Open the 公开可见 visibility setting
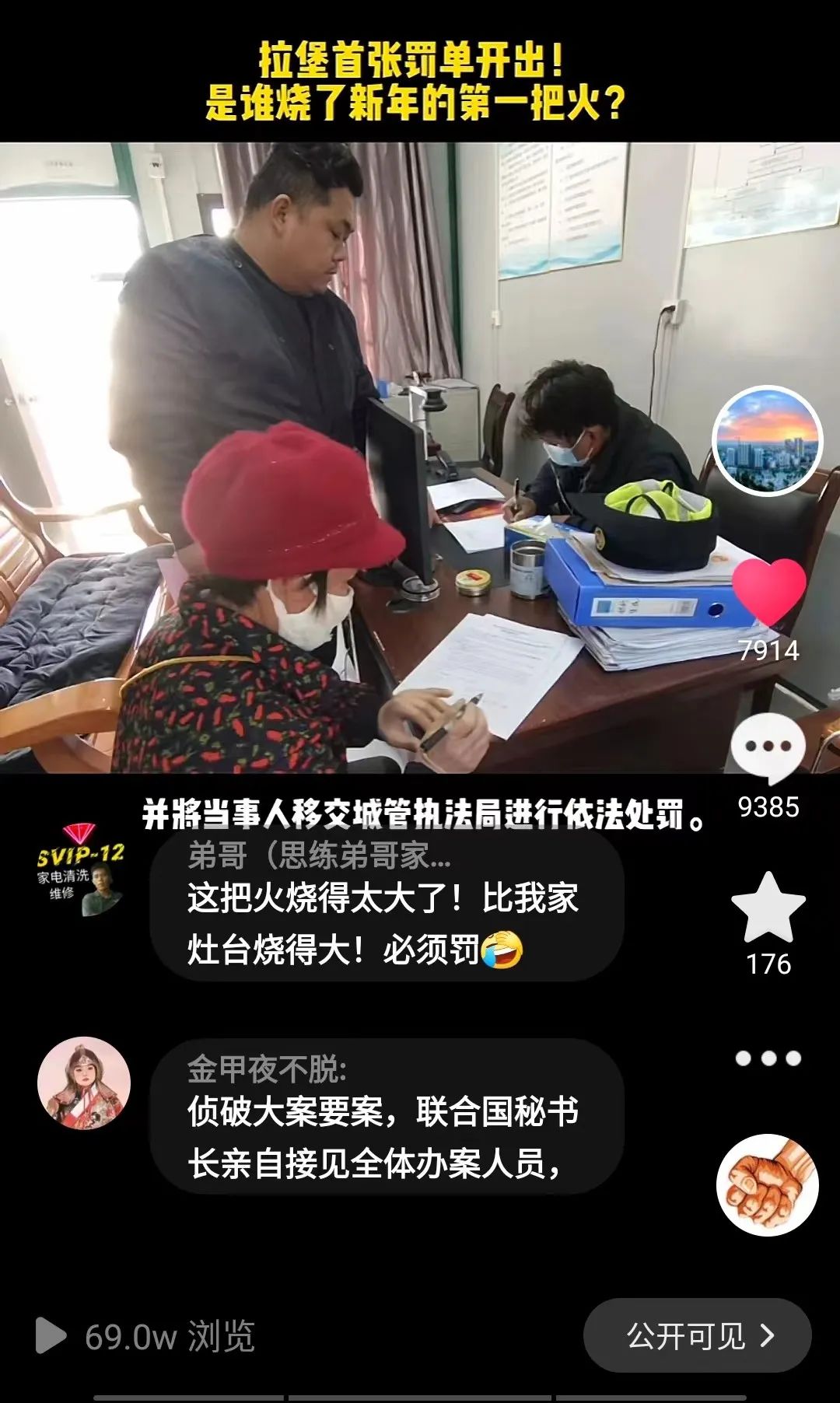This screenshot has height=1403, width=840. (697, 1335)
